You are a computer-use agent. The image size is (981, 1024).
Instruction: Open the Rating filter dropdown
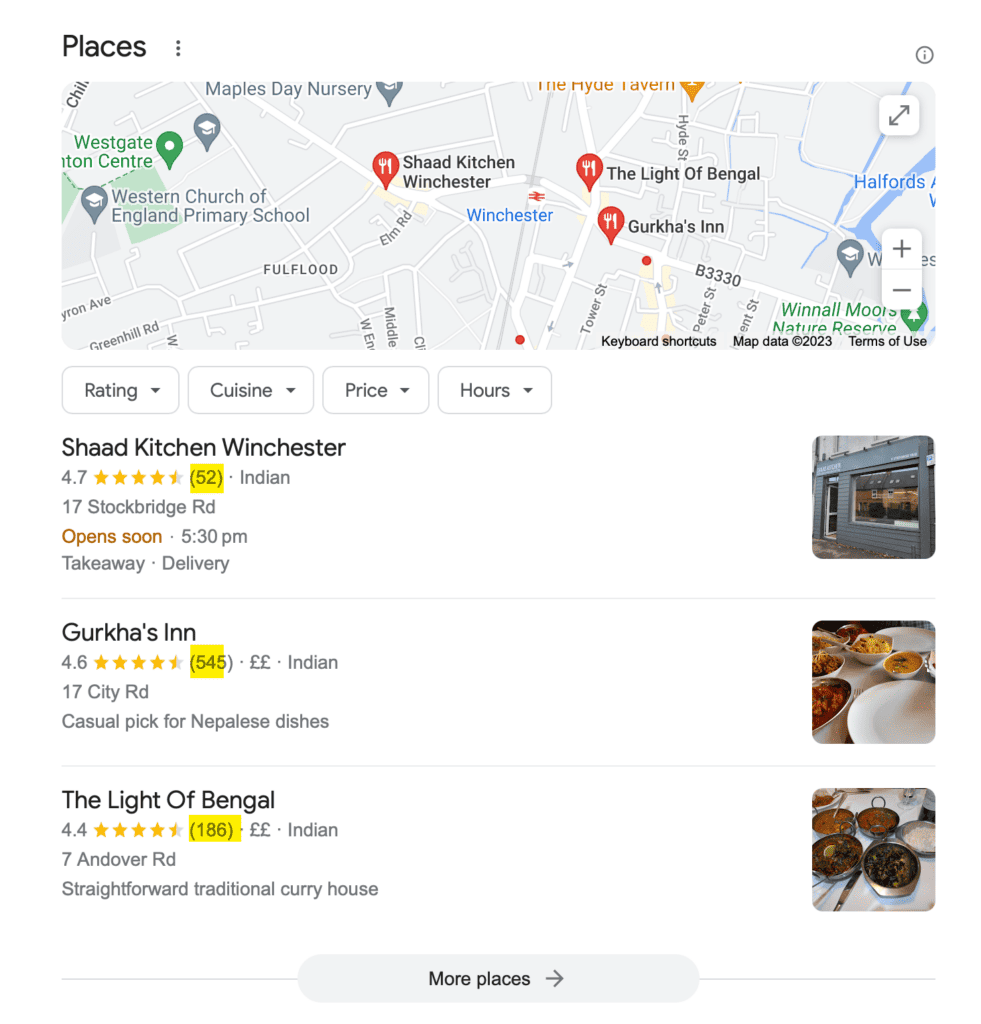pos(120,390)
